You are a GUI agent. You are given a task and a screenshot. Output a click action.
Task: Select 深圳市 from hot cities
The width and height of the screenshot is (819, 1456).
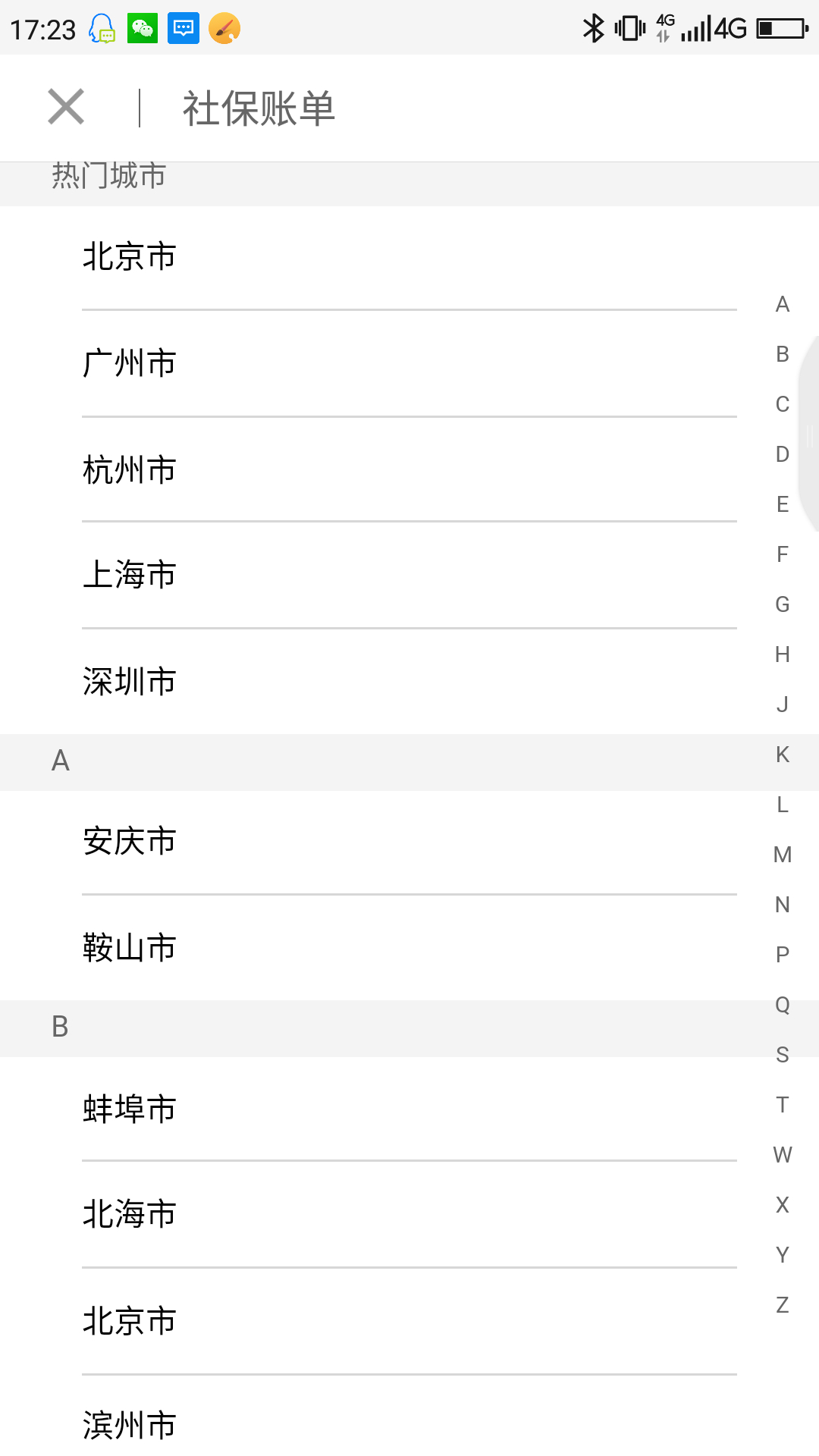[x=409, y=681]
